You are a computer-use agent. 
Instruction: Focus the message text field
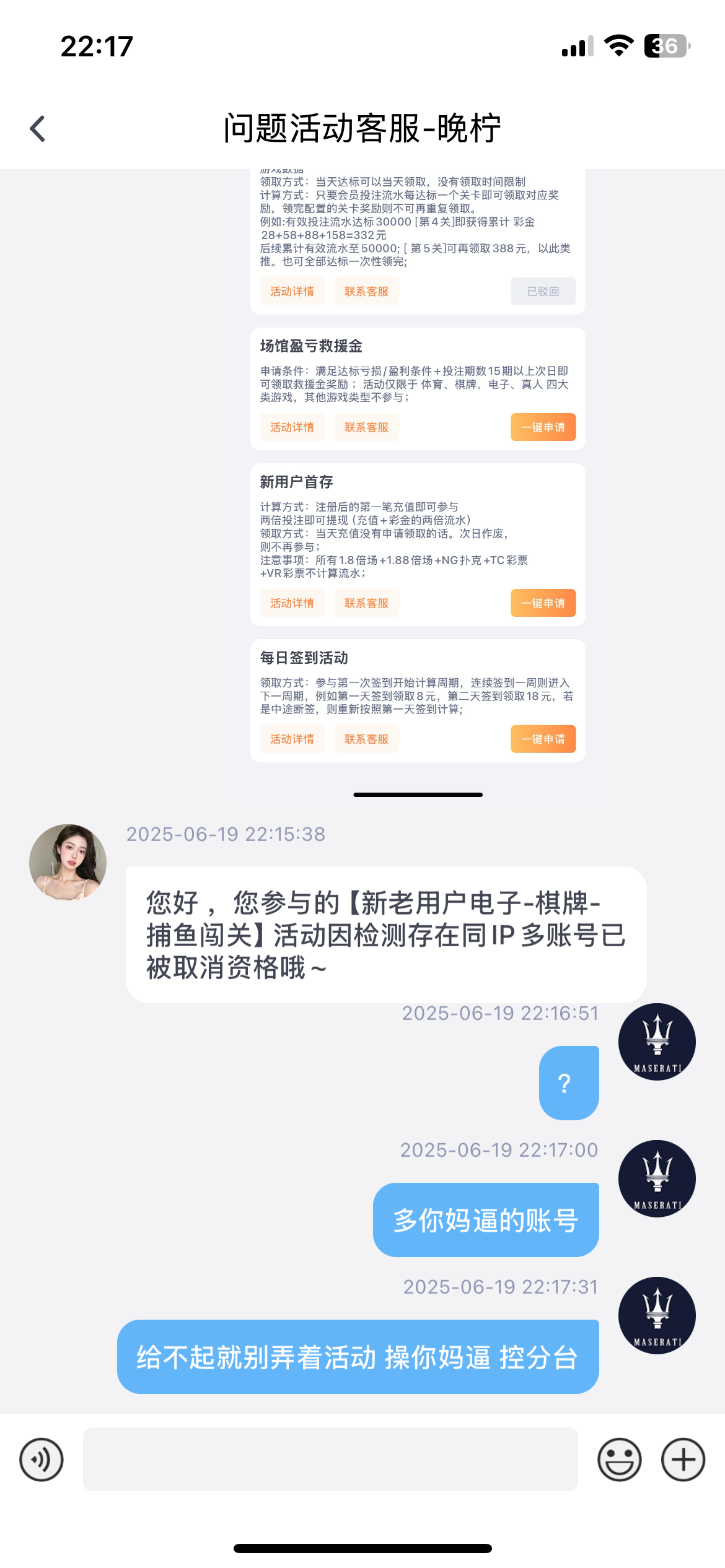click(330, 1460)
